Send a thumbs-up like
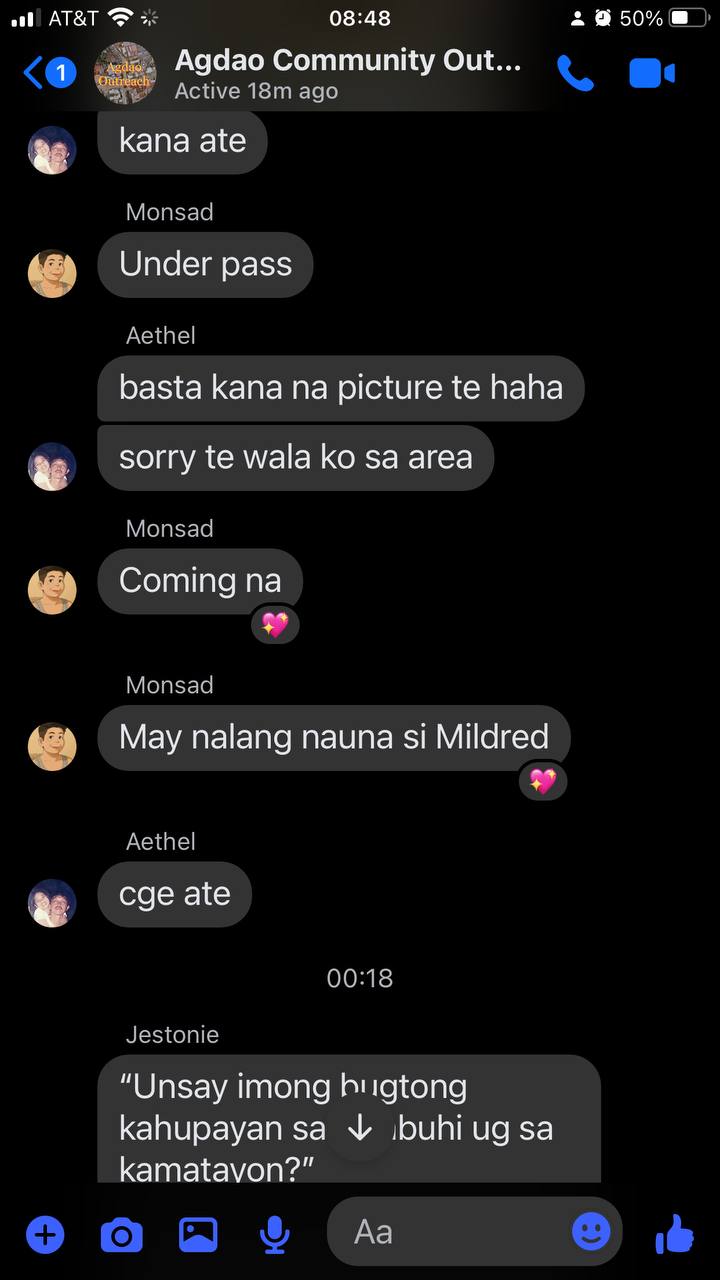 tap(675, 1235)
